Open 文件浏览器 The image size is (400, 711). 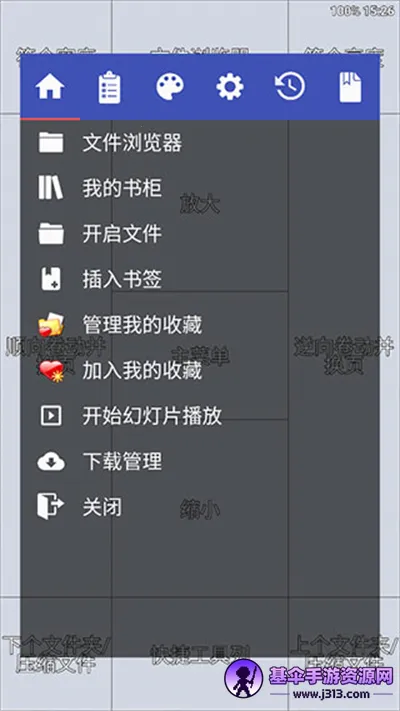click(200, 143)
